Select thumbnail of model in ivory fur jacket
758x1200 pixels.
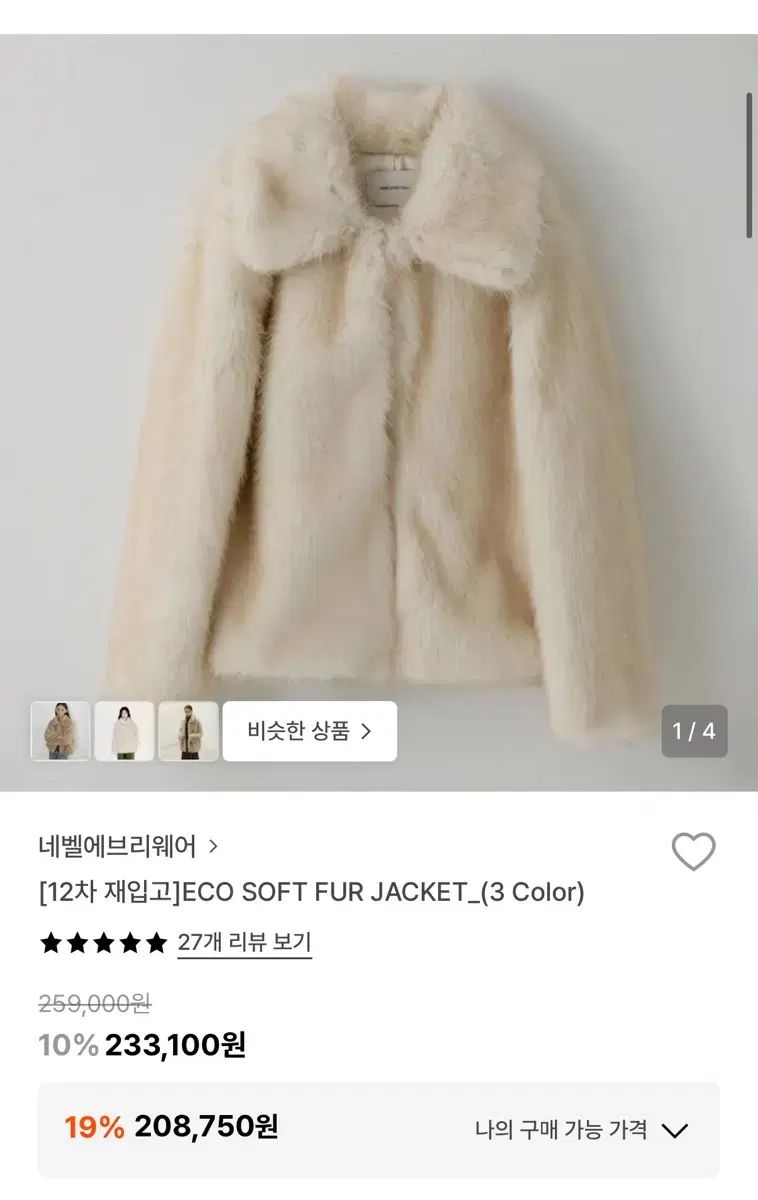(124, 731)
